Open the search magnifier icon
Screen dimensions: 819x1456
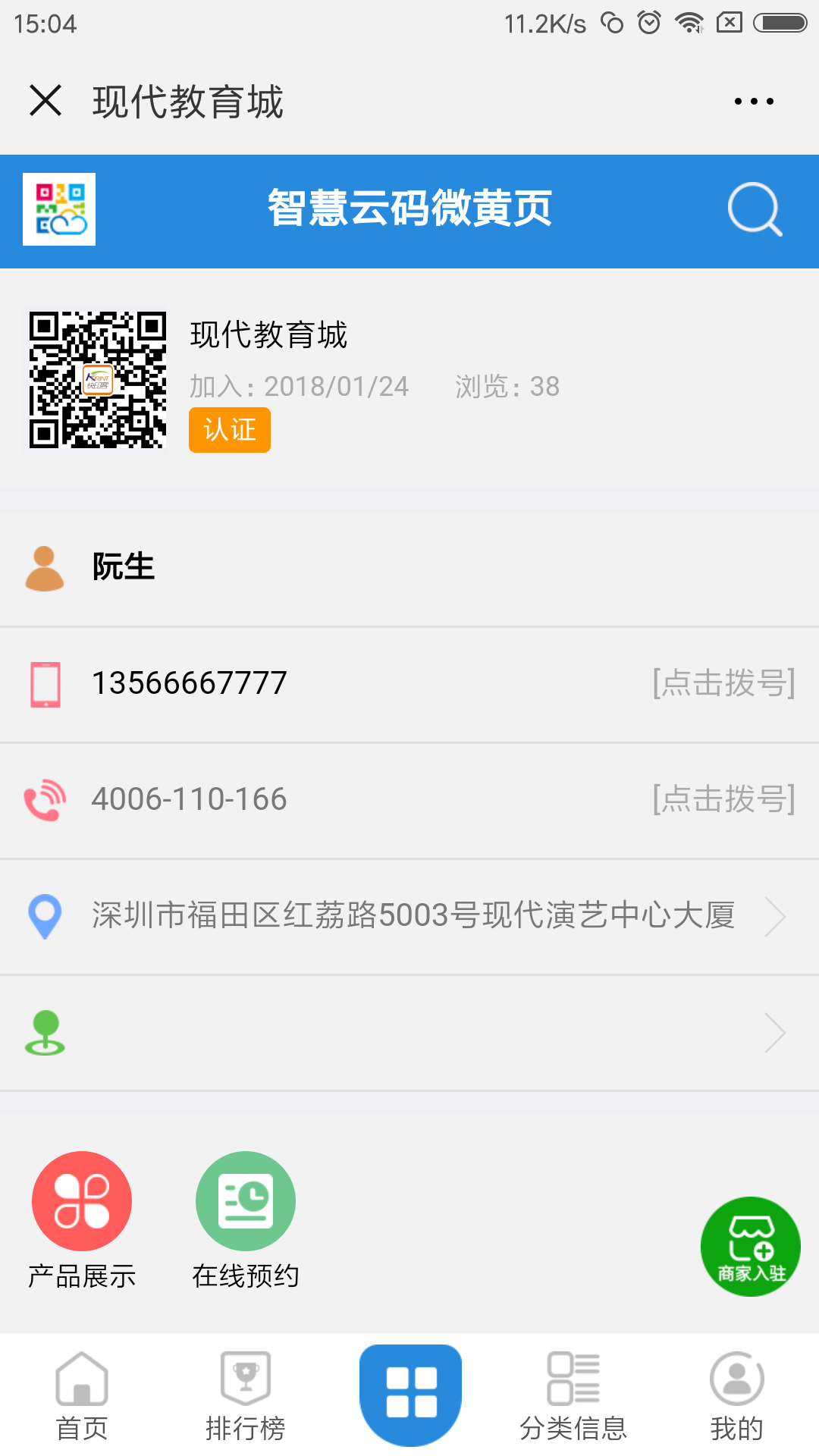(754, 209)
